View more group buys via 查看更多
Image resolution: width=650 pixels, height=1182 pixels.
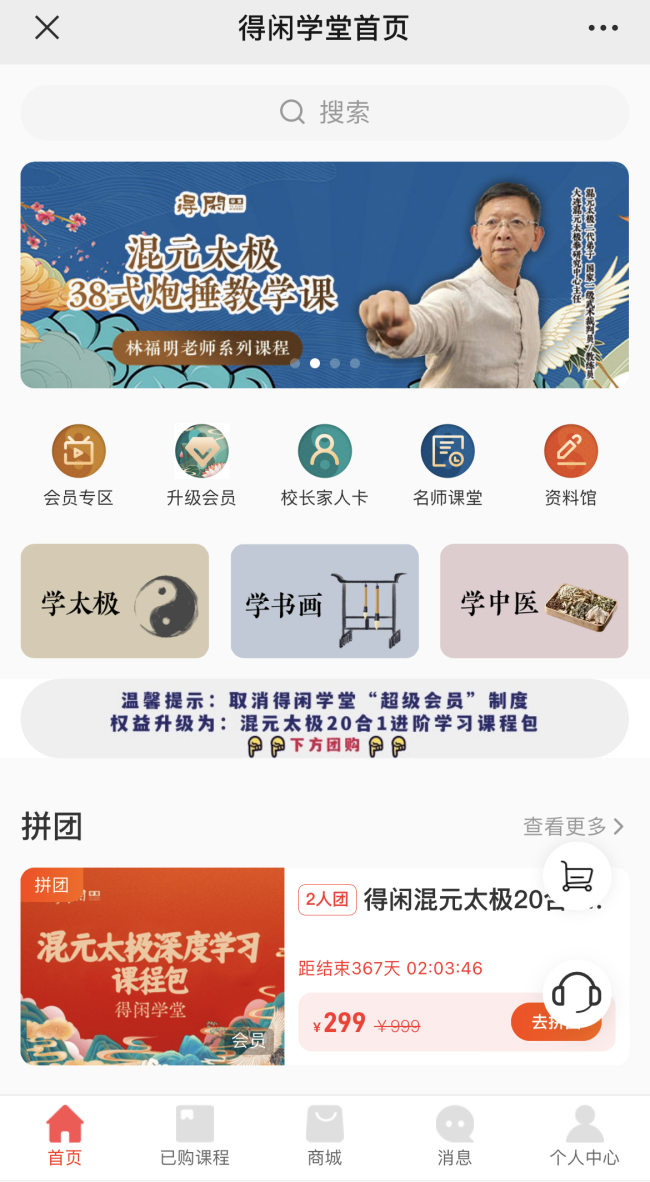pos(573,827)
